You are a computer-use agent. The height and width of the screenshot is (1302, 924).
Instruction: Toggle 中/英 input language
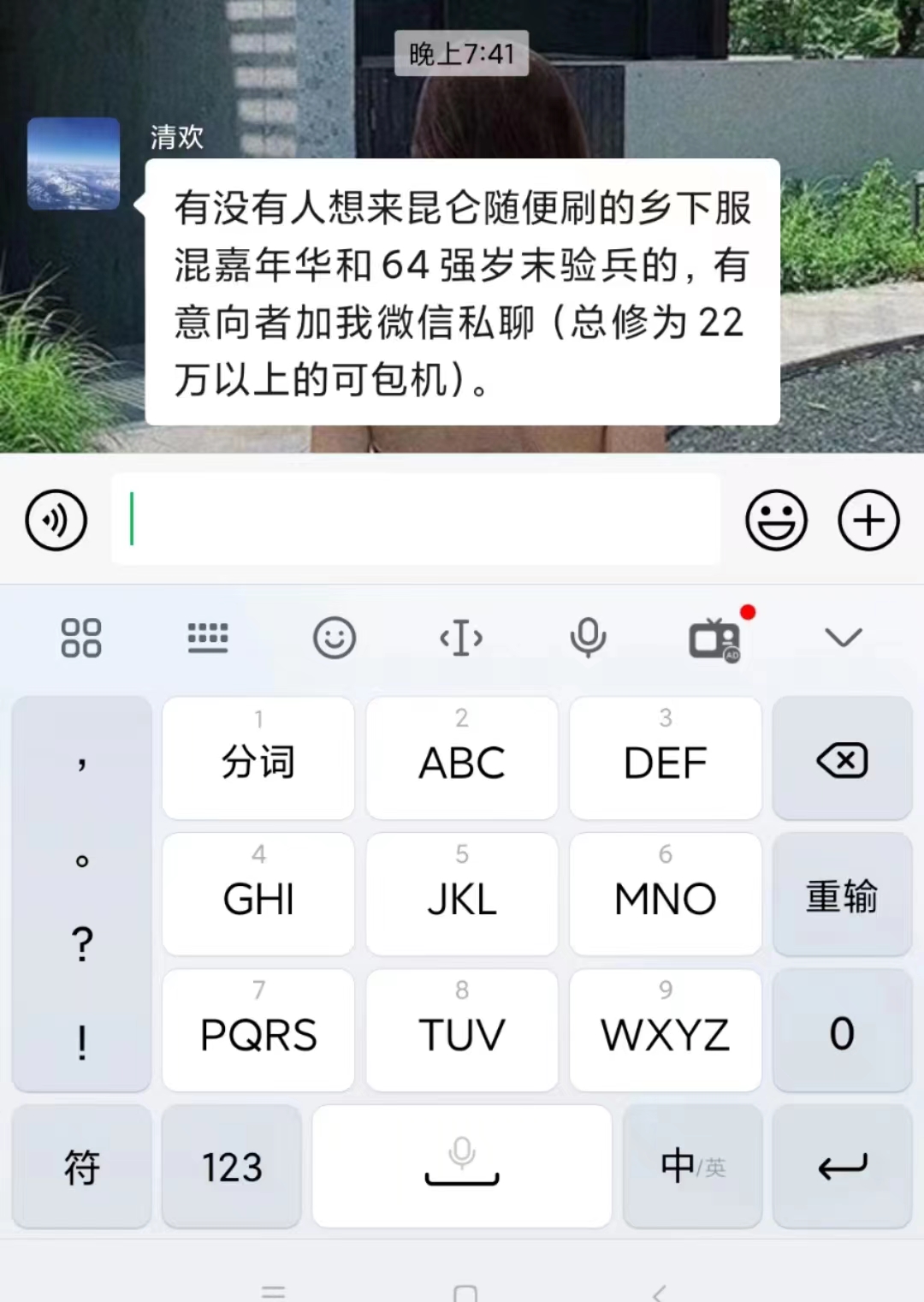[x=692, y=1167]
